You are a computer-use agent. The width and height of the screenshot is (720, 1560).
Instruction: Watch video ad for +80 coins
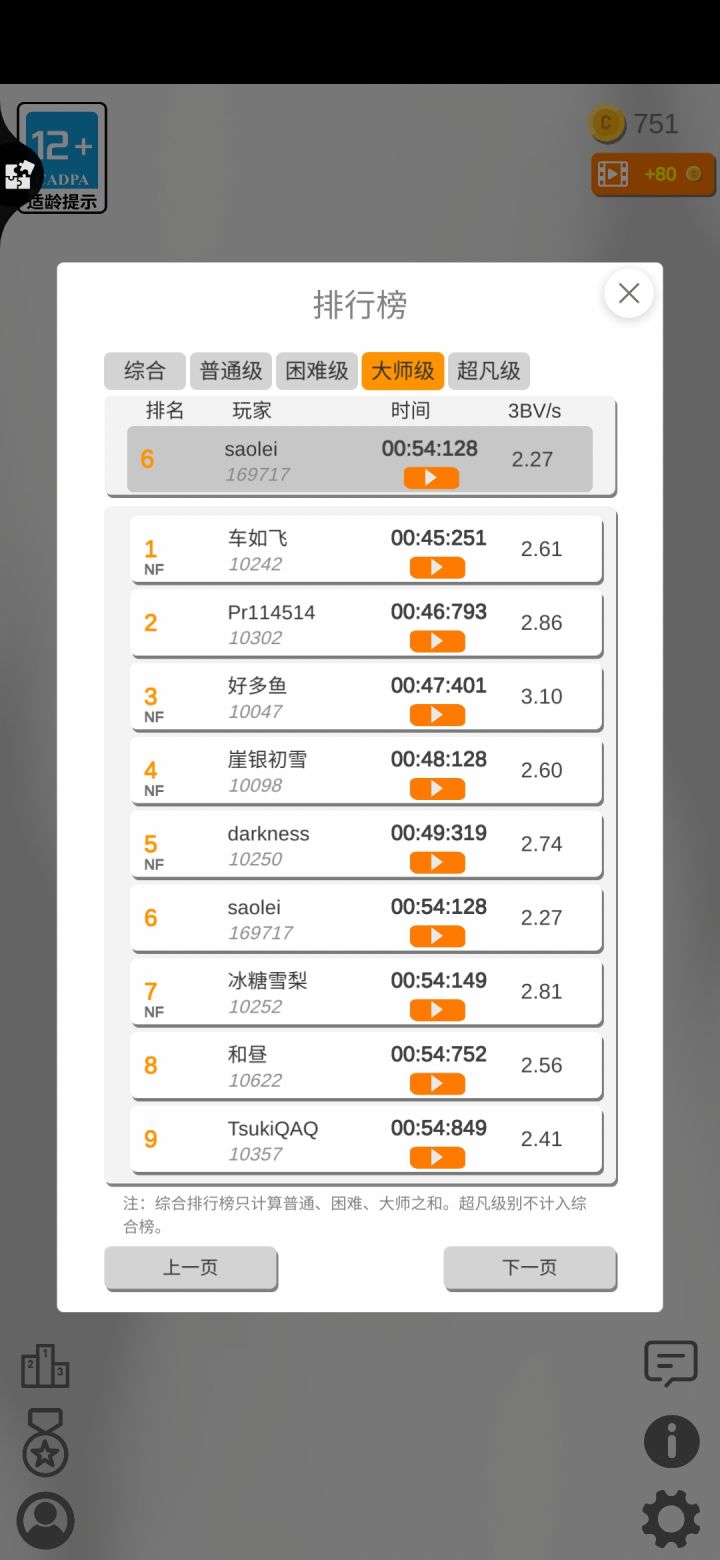tap(653, 174)
